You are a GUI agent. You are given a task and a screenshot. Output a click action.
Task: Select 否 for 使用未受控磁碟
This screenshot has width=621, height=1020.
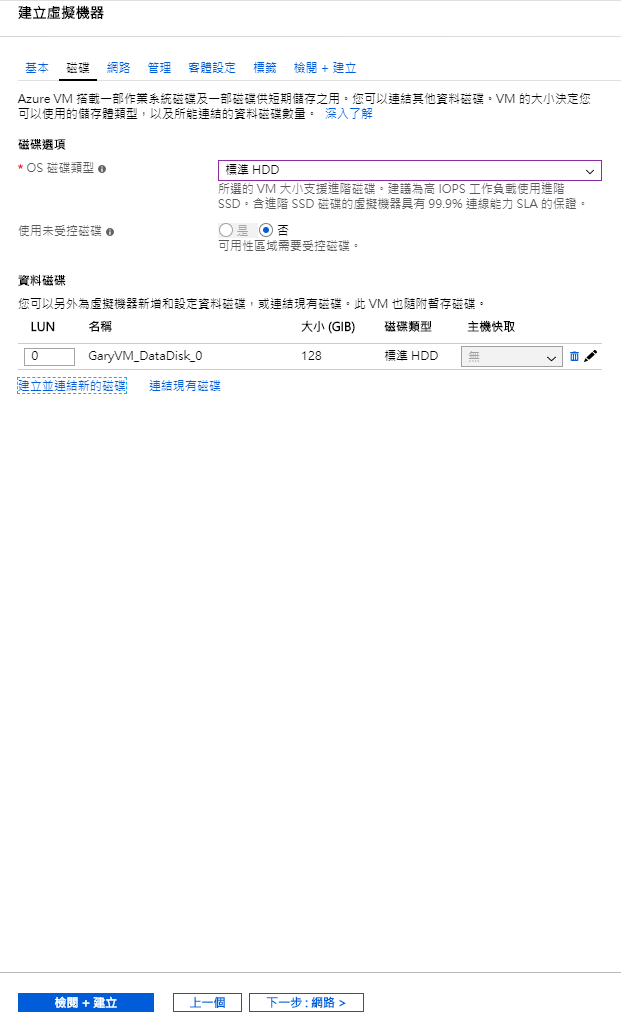click(266, 230)
